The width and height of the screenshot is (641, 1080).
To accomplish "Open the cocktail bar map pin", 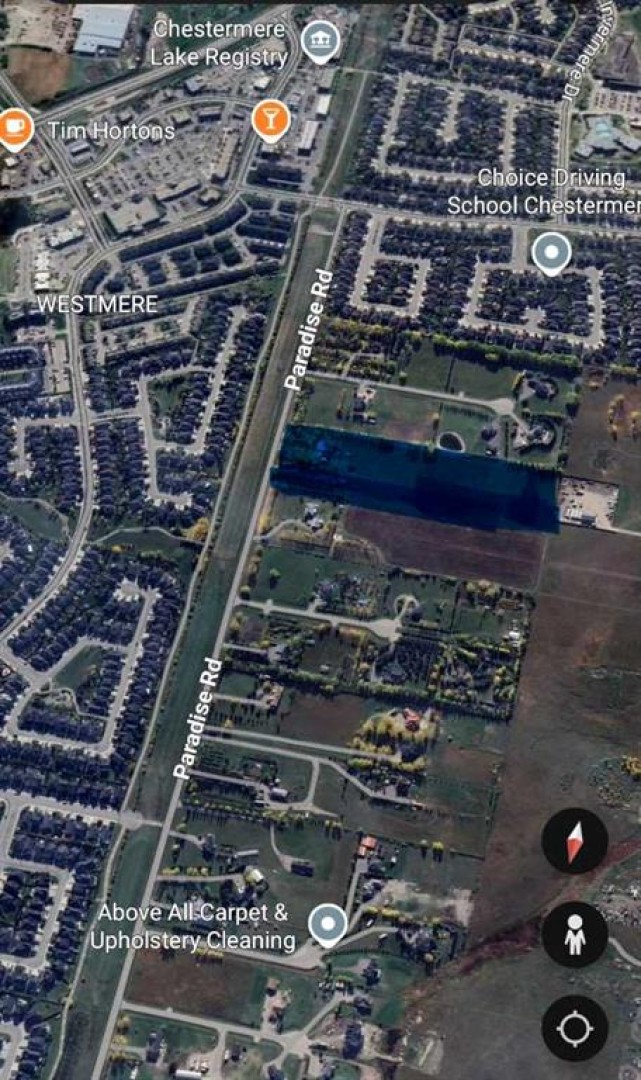I will pos(270,120).
